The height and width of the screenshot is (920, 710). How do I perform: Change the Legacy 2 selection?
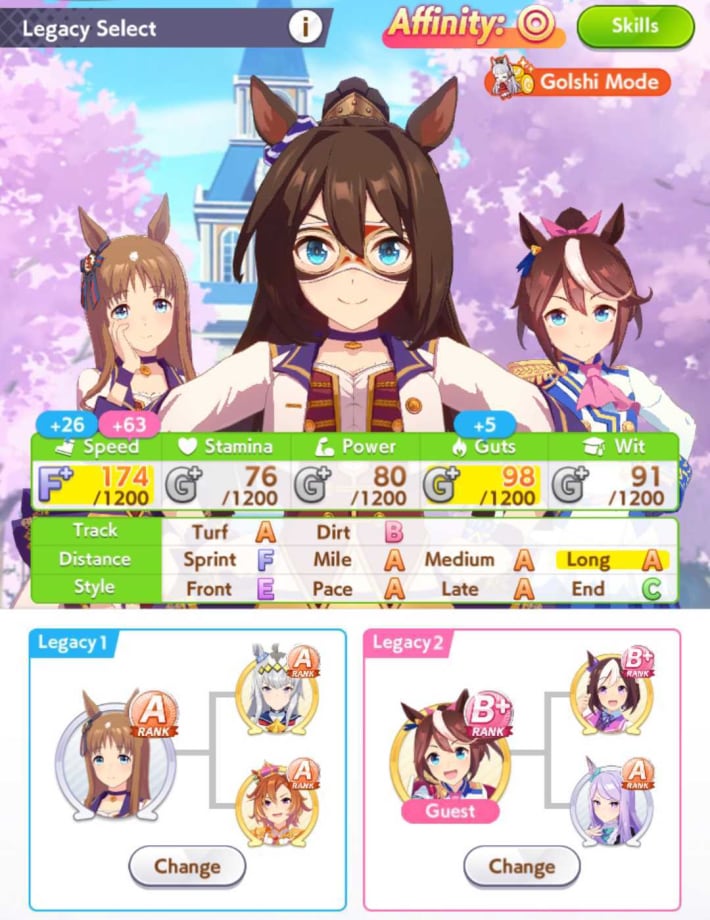521,865
